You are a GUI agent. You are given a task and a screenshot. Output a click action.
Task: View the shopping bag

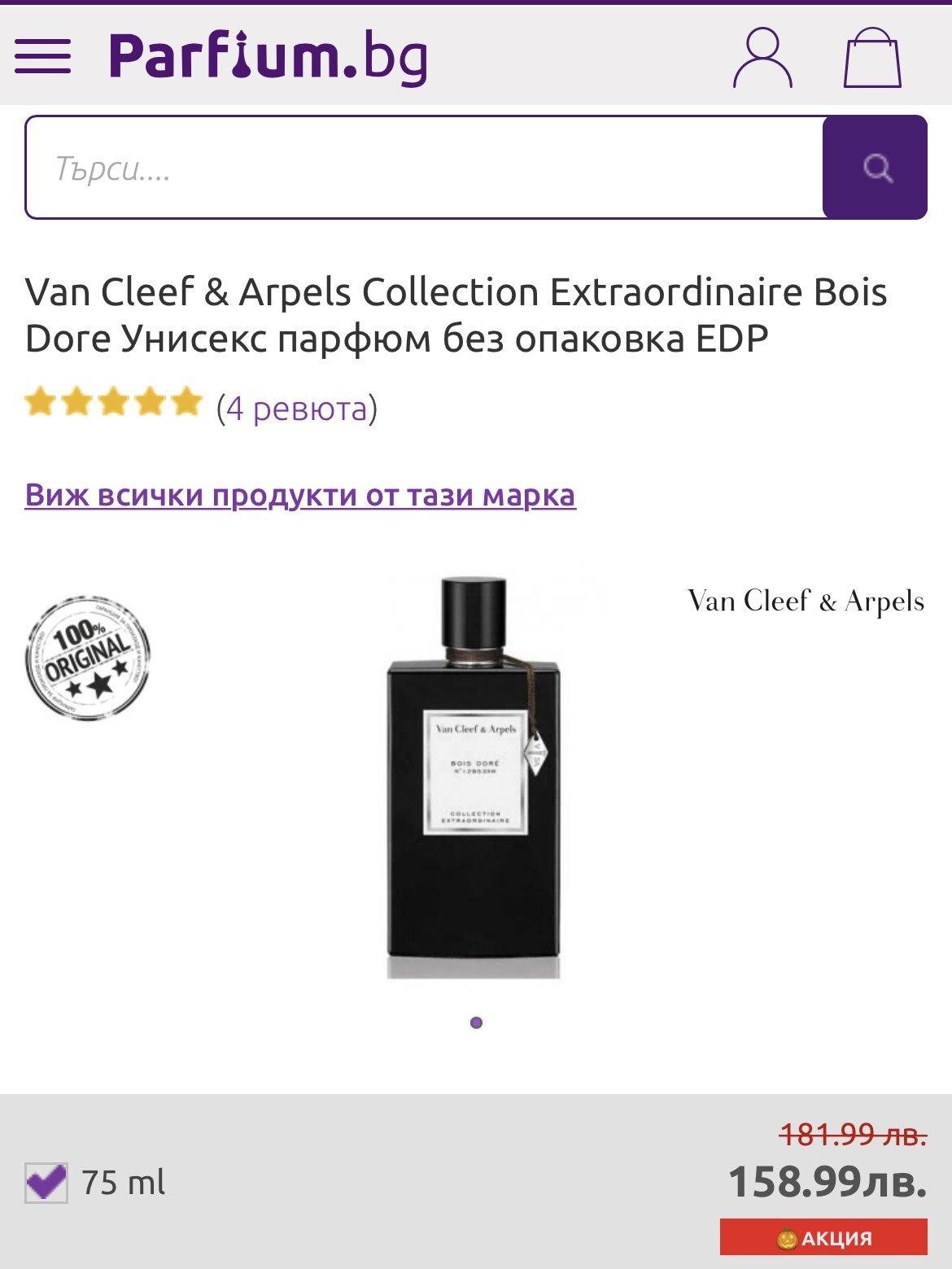tap(872, 57)
